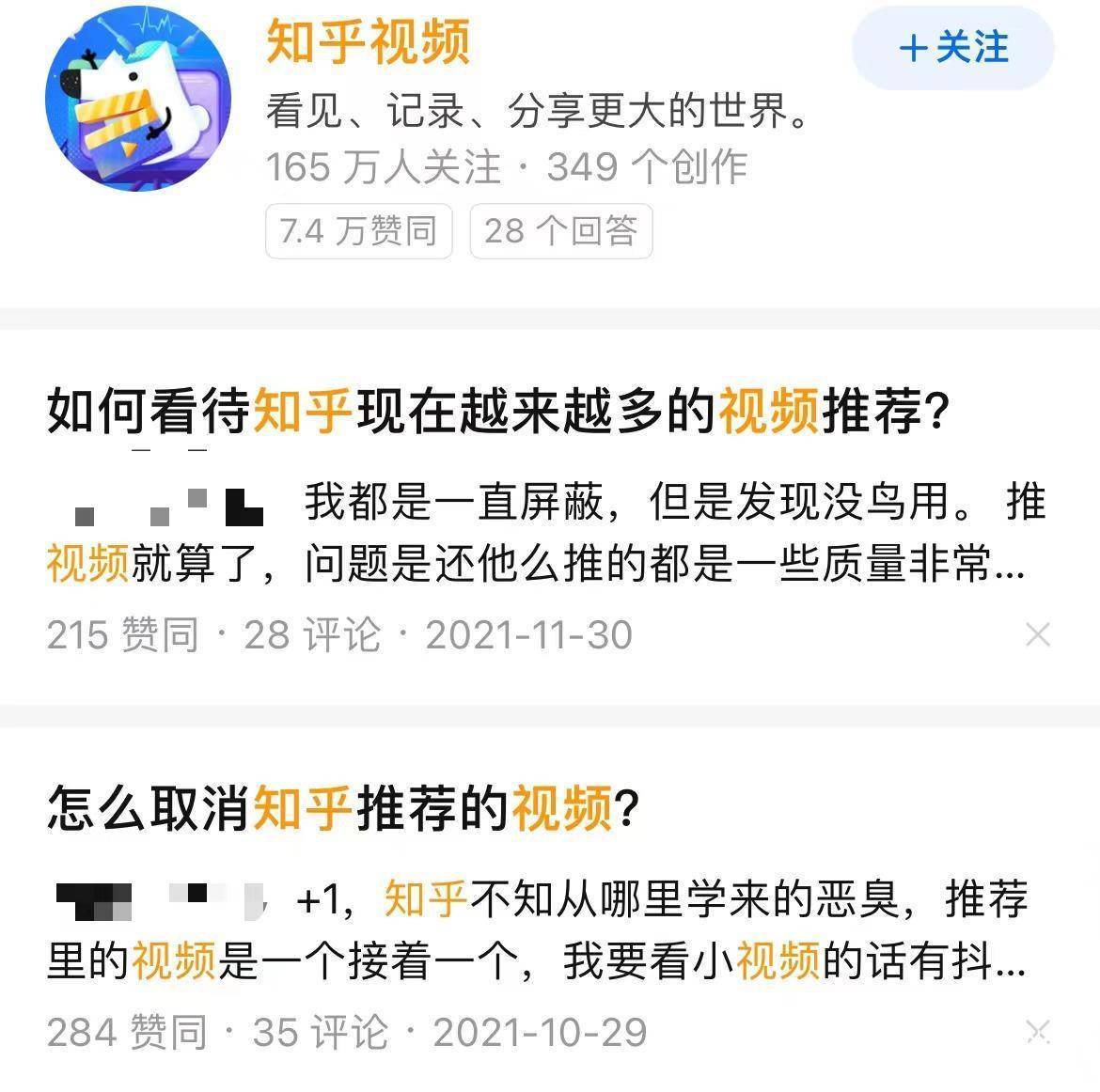Follow the 知乎视频 account
The width and height of the screenshot is (1100, 1092).
(x=952, y=47)
